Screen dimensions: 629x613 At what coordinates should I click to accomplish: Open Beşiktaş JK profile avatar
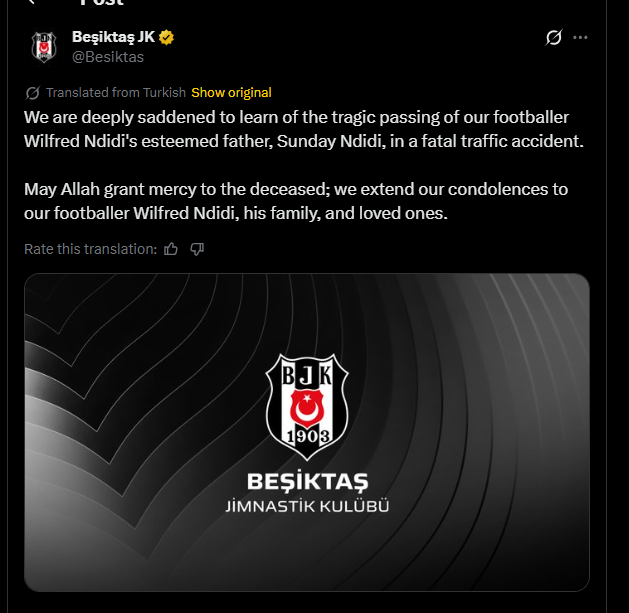[44, 47]
